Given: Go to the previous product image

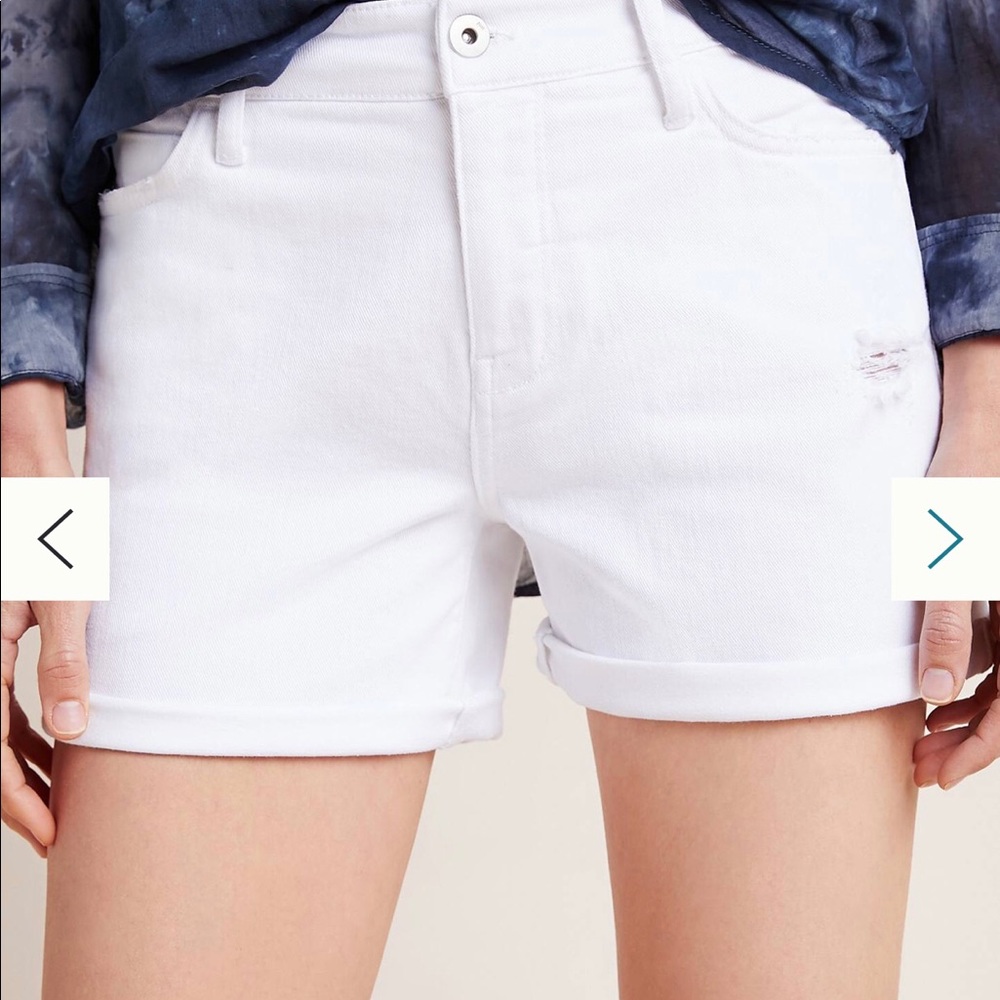Looking at the screenshot, I should pos(55,539).
